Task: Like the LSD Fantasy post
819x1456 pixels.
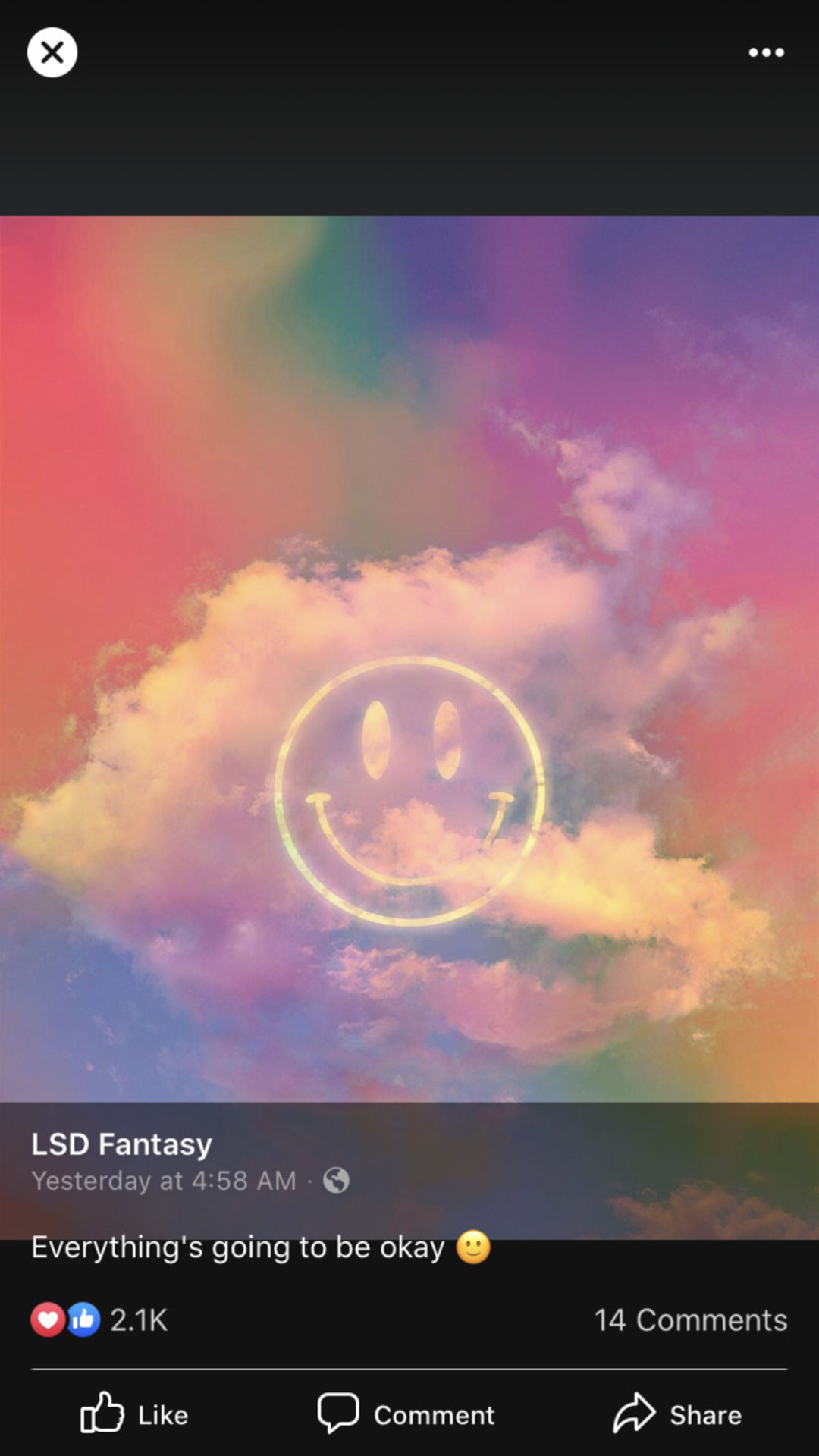Action: (135, 1414)
